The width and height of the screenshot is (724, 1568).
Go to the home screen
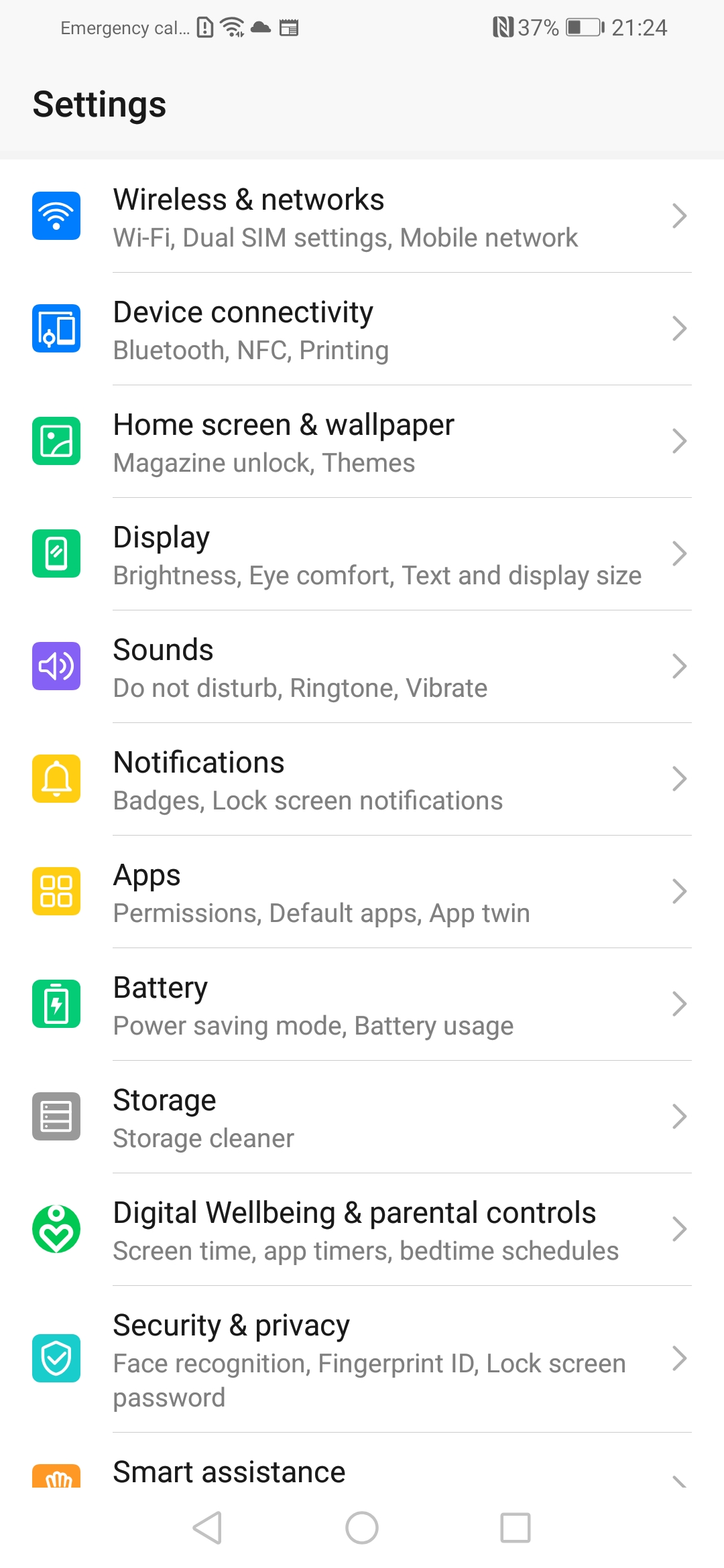[362, 1528]
